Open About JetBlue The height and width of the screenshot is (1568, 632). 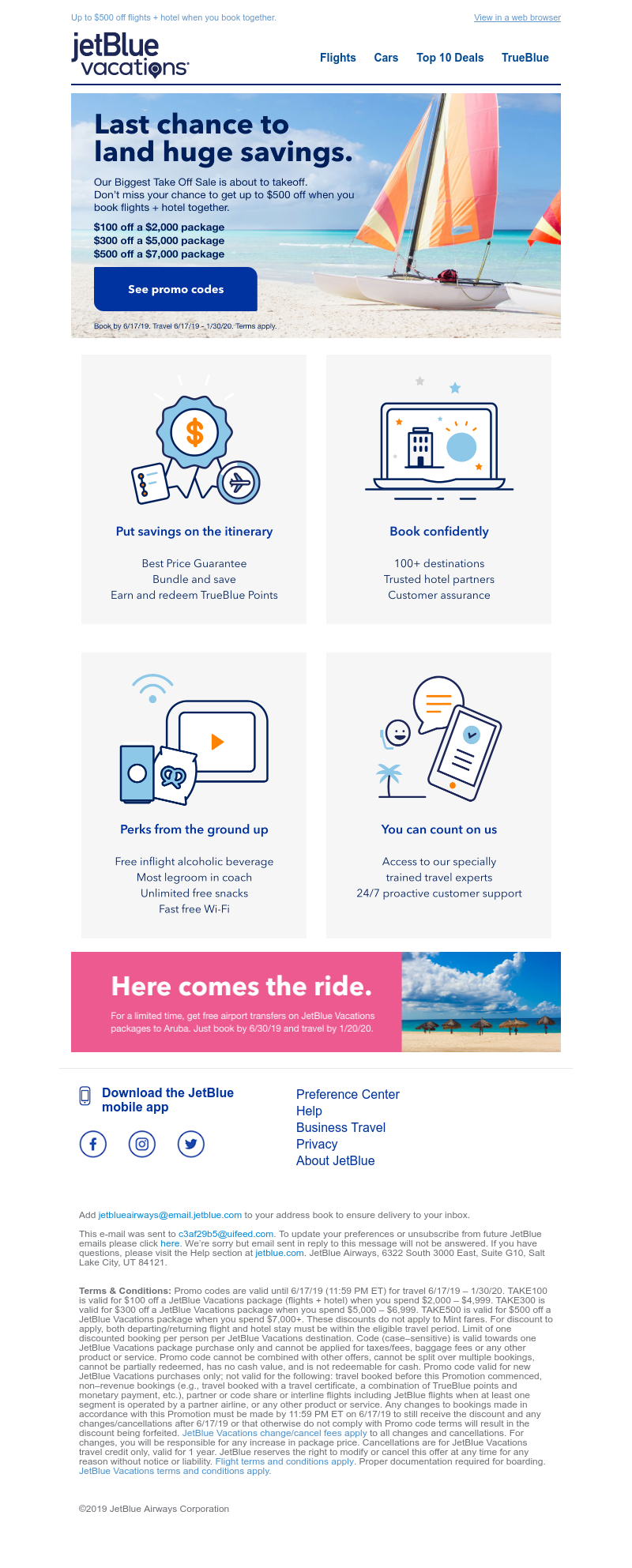[335, 1160]
